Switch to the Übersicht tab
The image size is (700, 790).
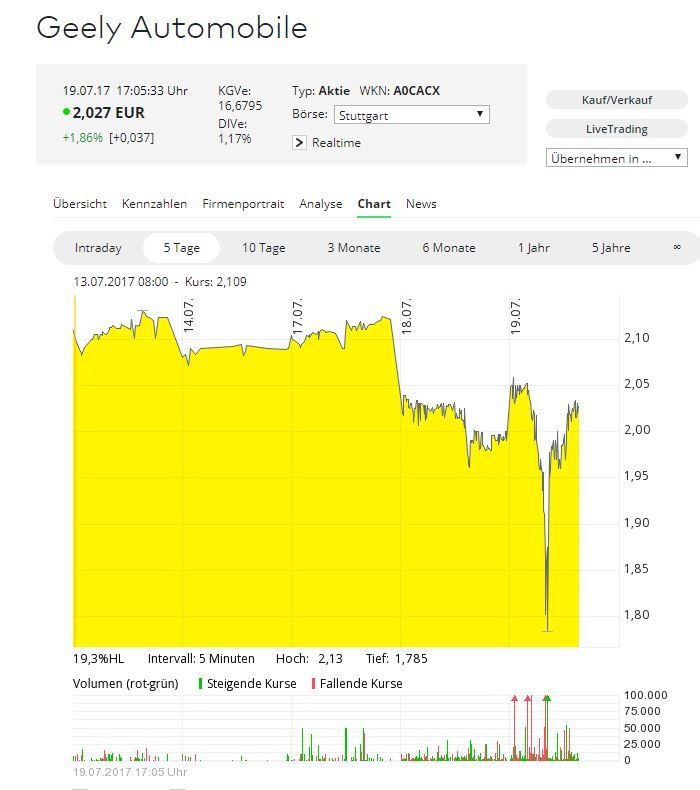point(80,204)
